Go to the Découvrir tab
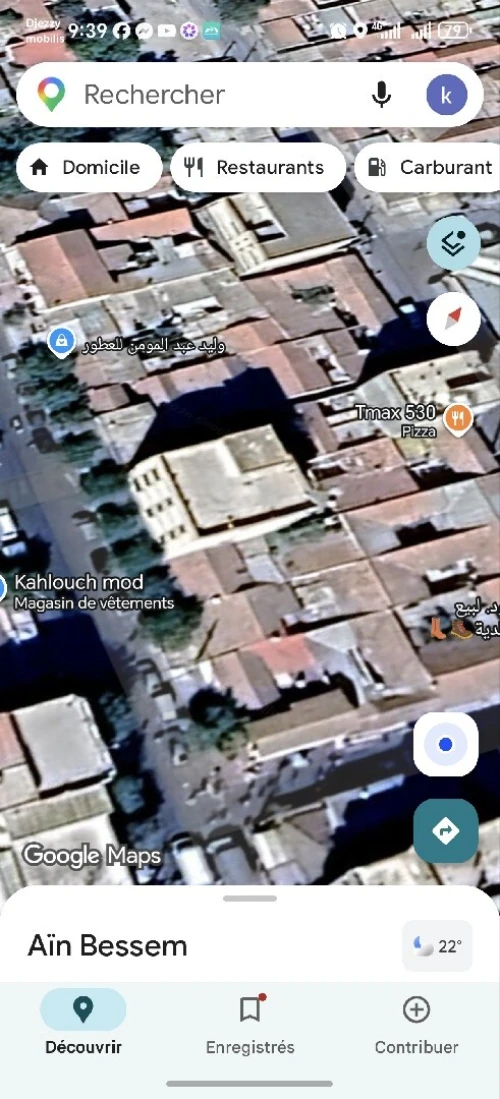500x1099 pixels. click(83, 1024)
